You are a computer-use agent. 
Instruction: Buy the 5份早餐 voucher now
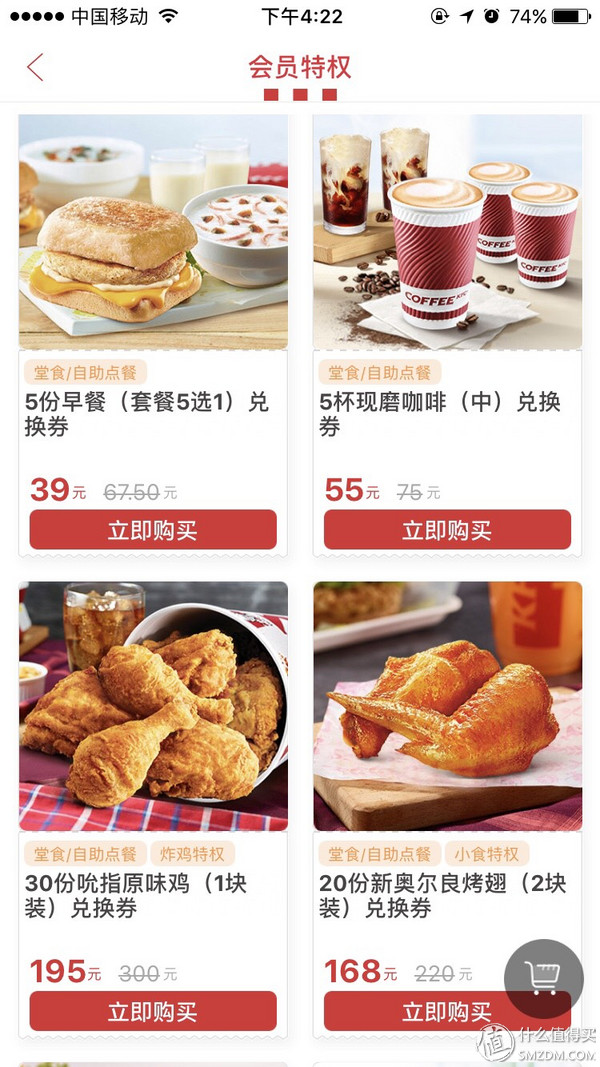click(x=153, y=530)
